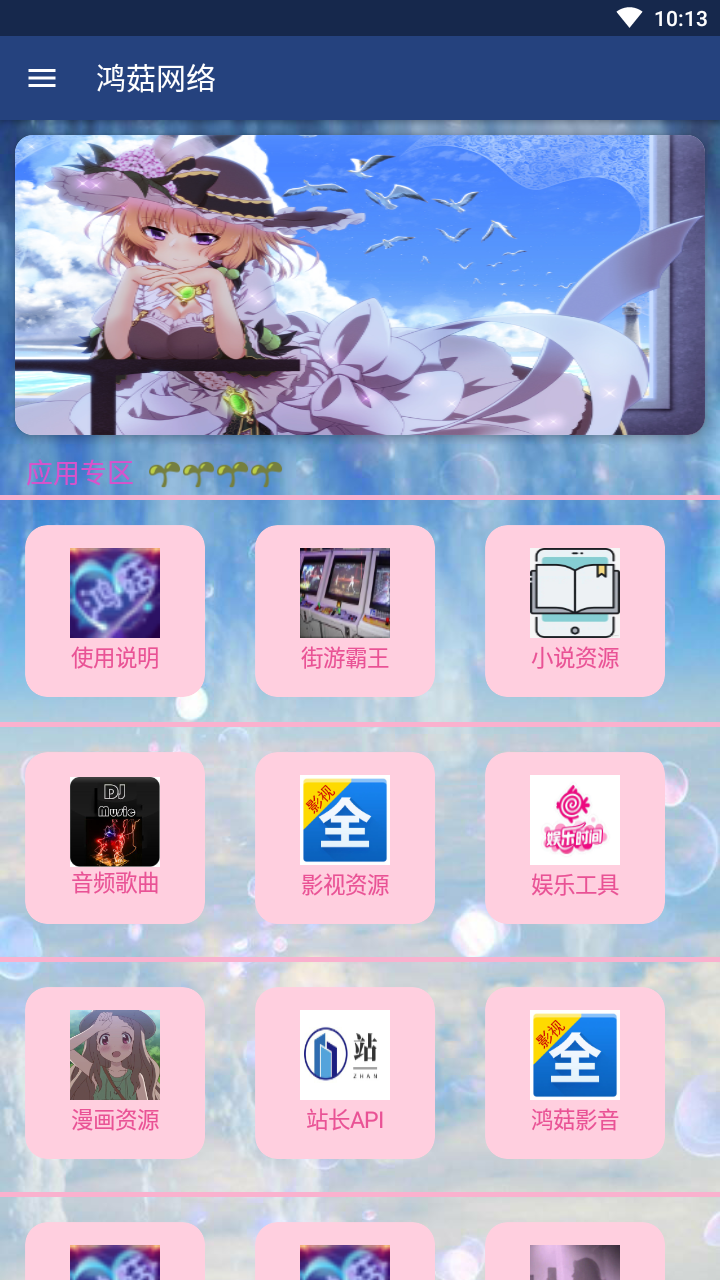Screen dimensions: 720x1280
Task: Open the 音频歌曲 music tile
Action: (x=115, y=838)
